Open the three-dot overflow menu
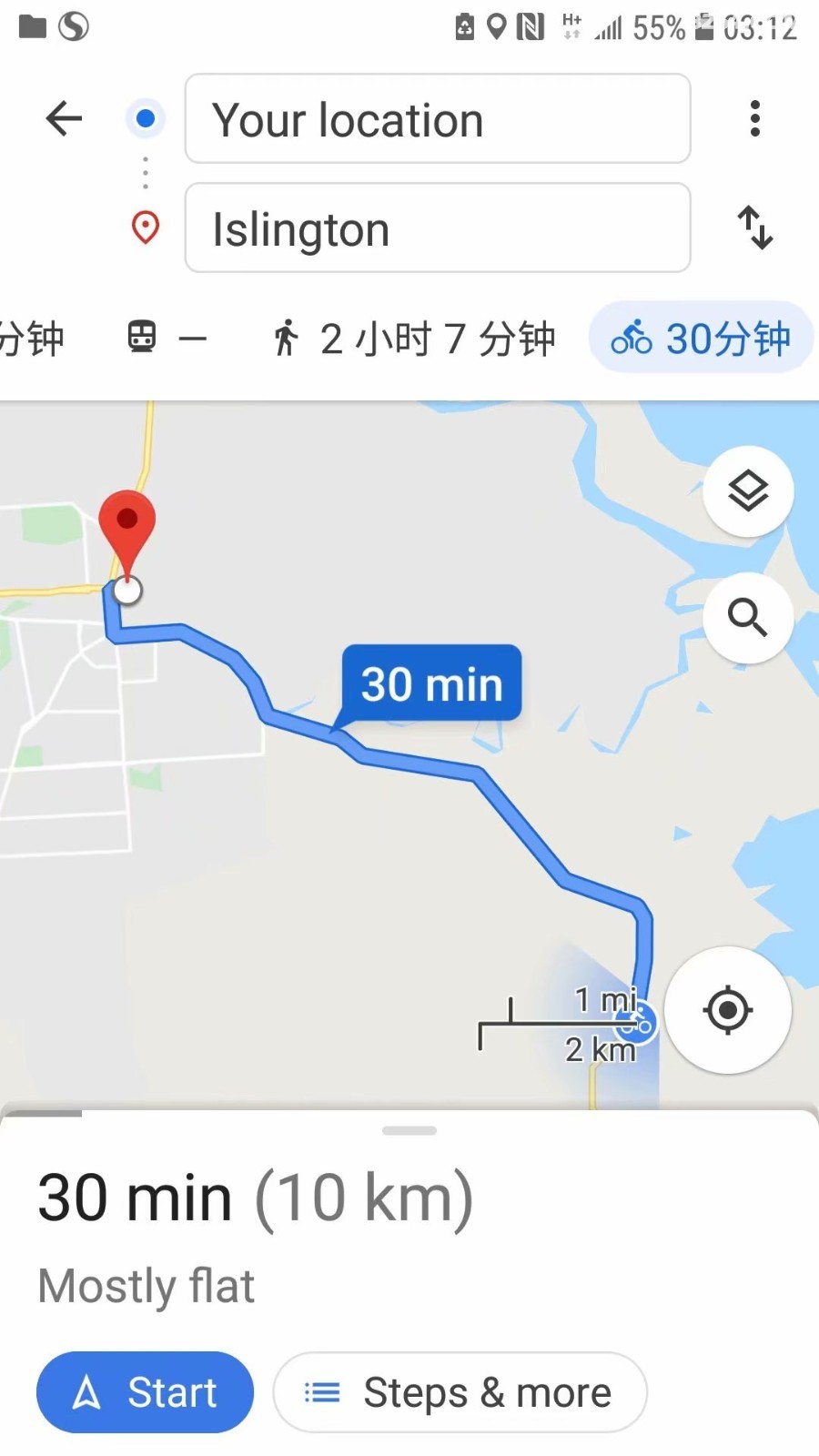 pos(754,118)
